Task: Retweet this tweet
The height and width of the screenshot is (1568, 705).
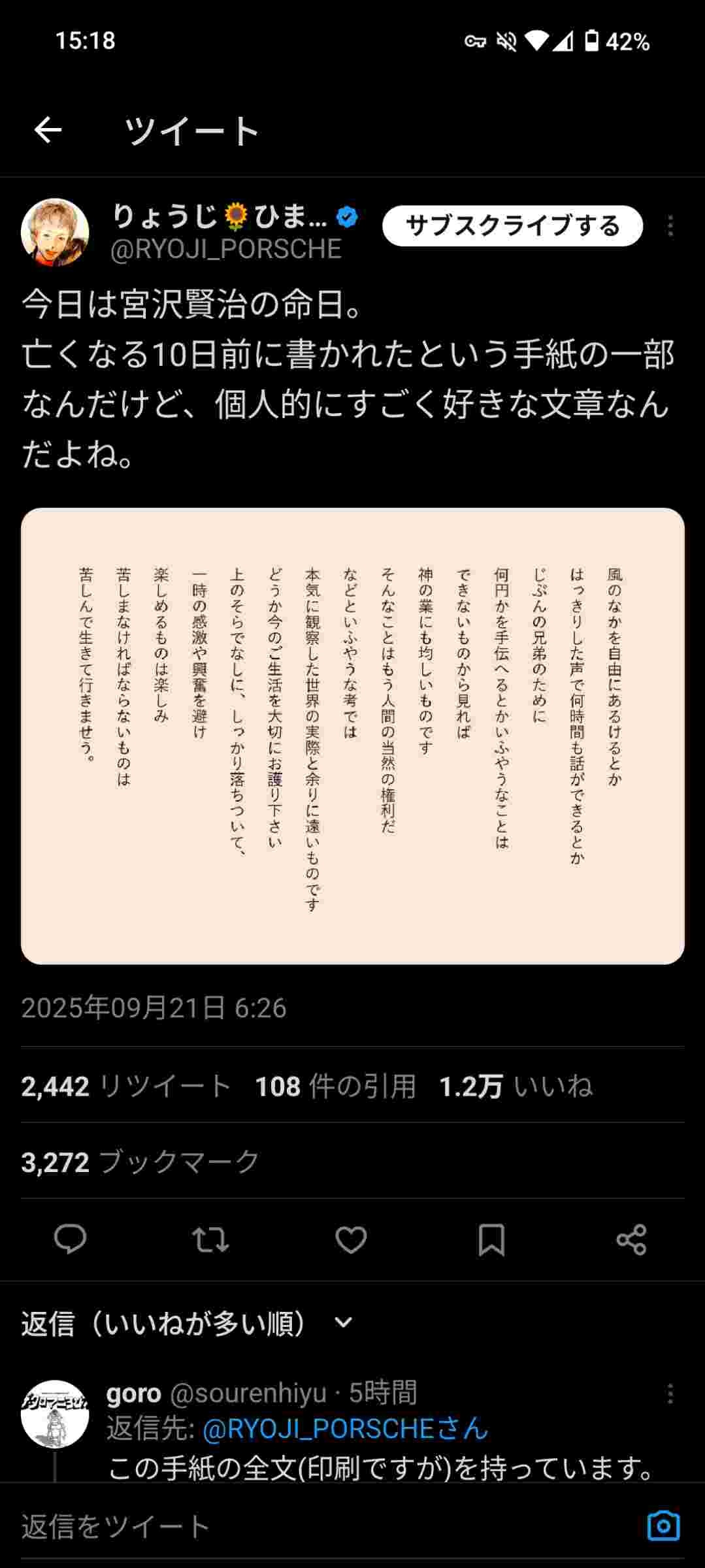Action: [210, 1239]
